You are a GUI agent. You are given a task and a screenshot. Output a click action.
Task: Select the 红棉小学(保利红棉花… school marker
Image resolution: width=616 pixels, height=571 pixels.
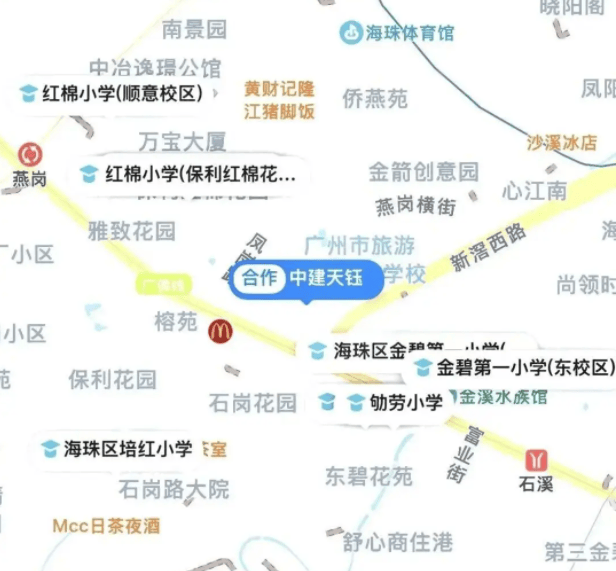coord(188,175)
